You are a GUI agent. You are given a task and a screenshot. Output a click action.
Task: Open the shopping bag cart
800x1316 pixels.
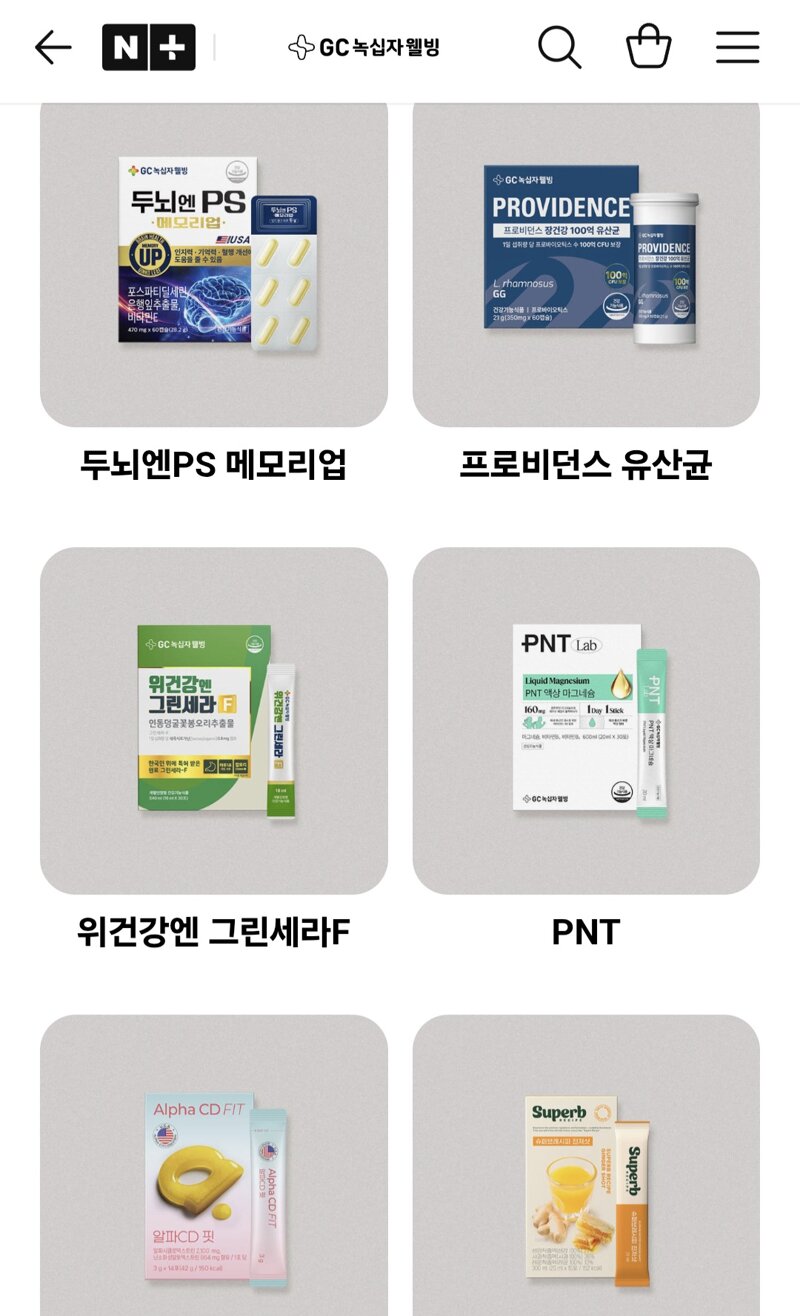(648, 47)
